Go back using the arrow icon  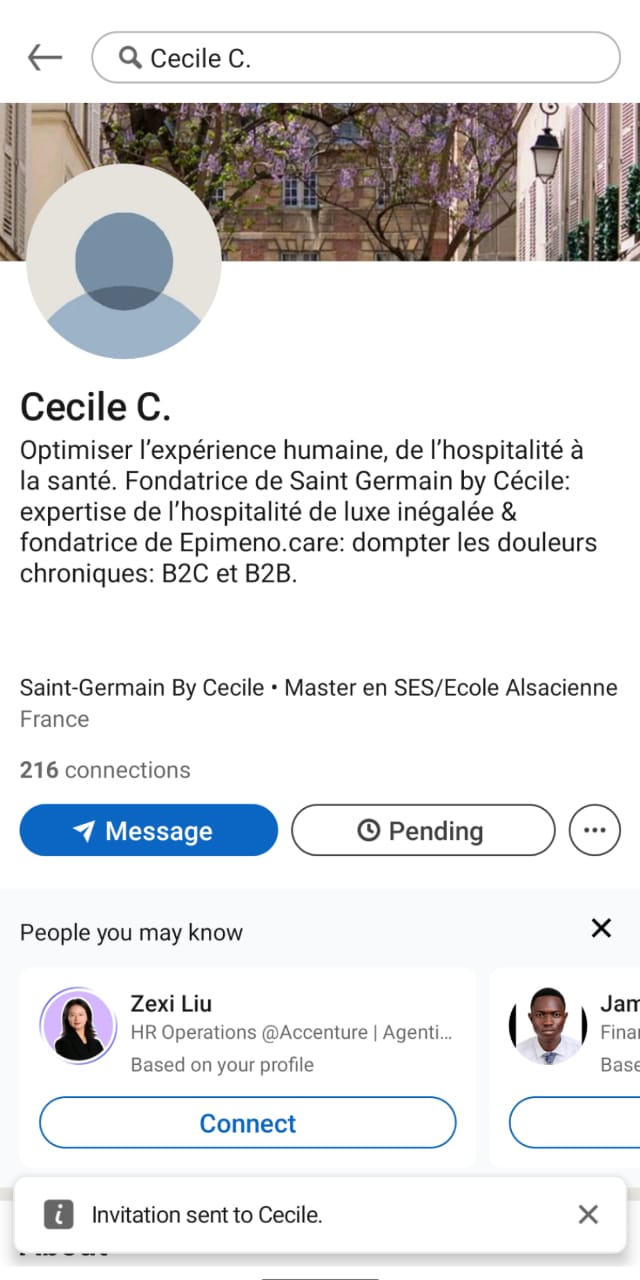click(x=44, y=58)
